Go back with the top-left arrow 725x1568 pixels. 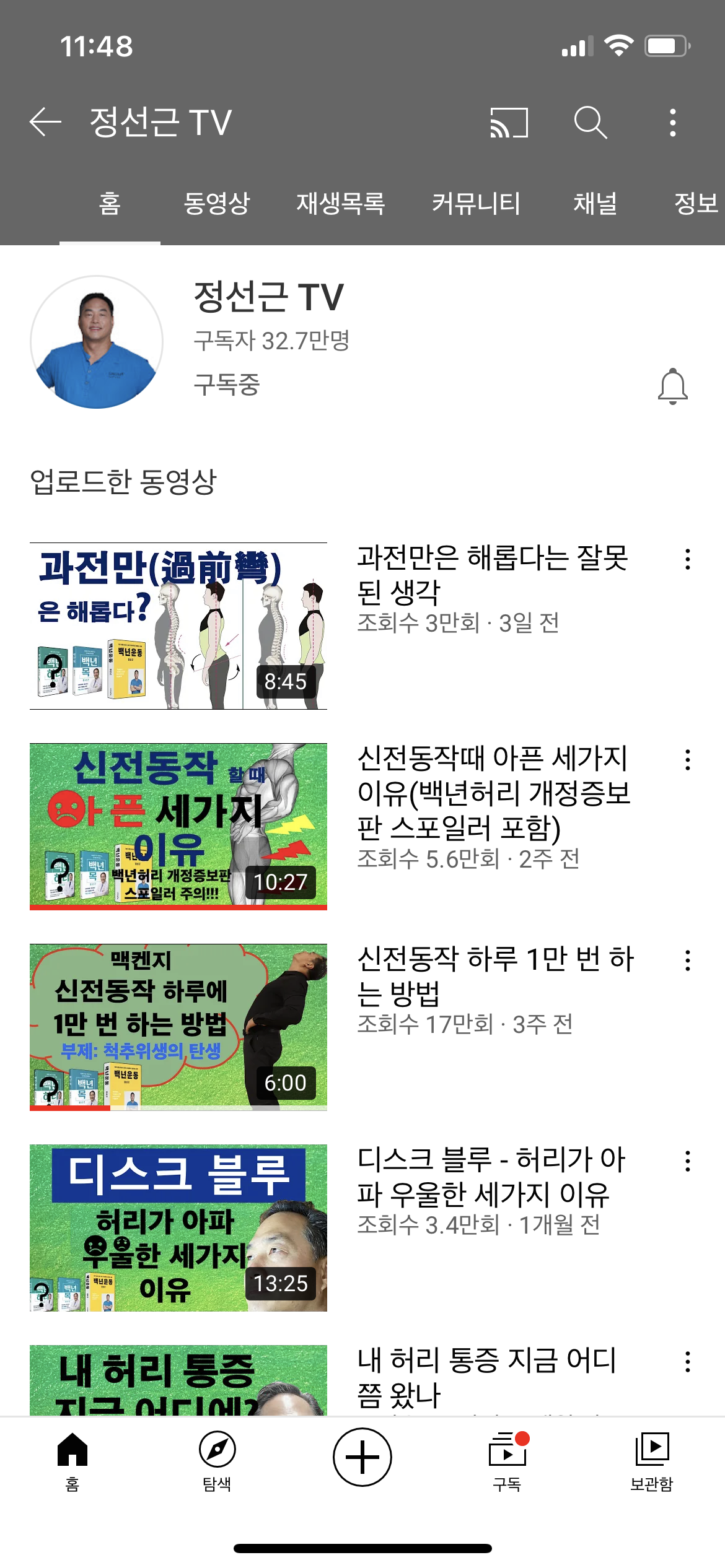pos(45,121)
